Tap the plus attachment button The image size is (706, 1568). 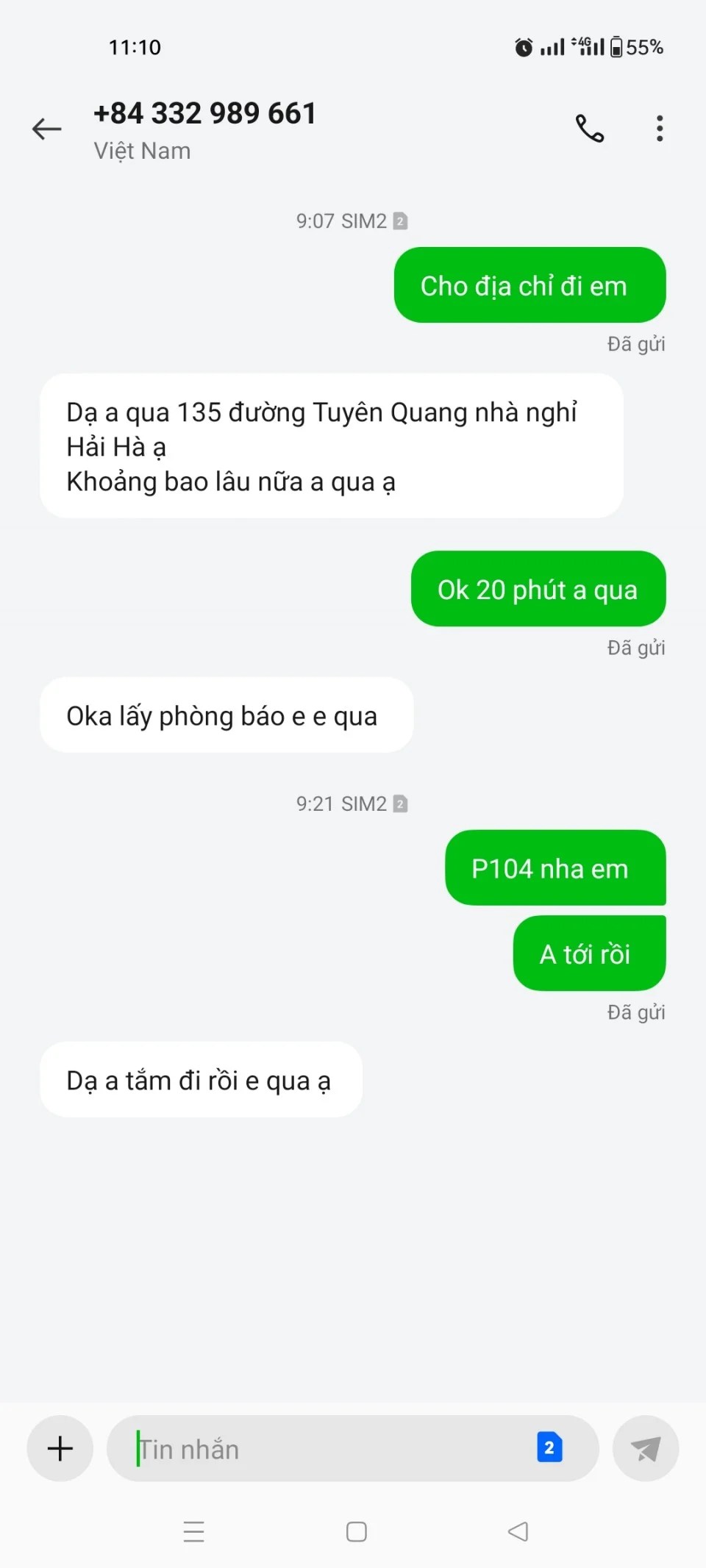[x=60, y=1448]
